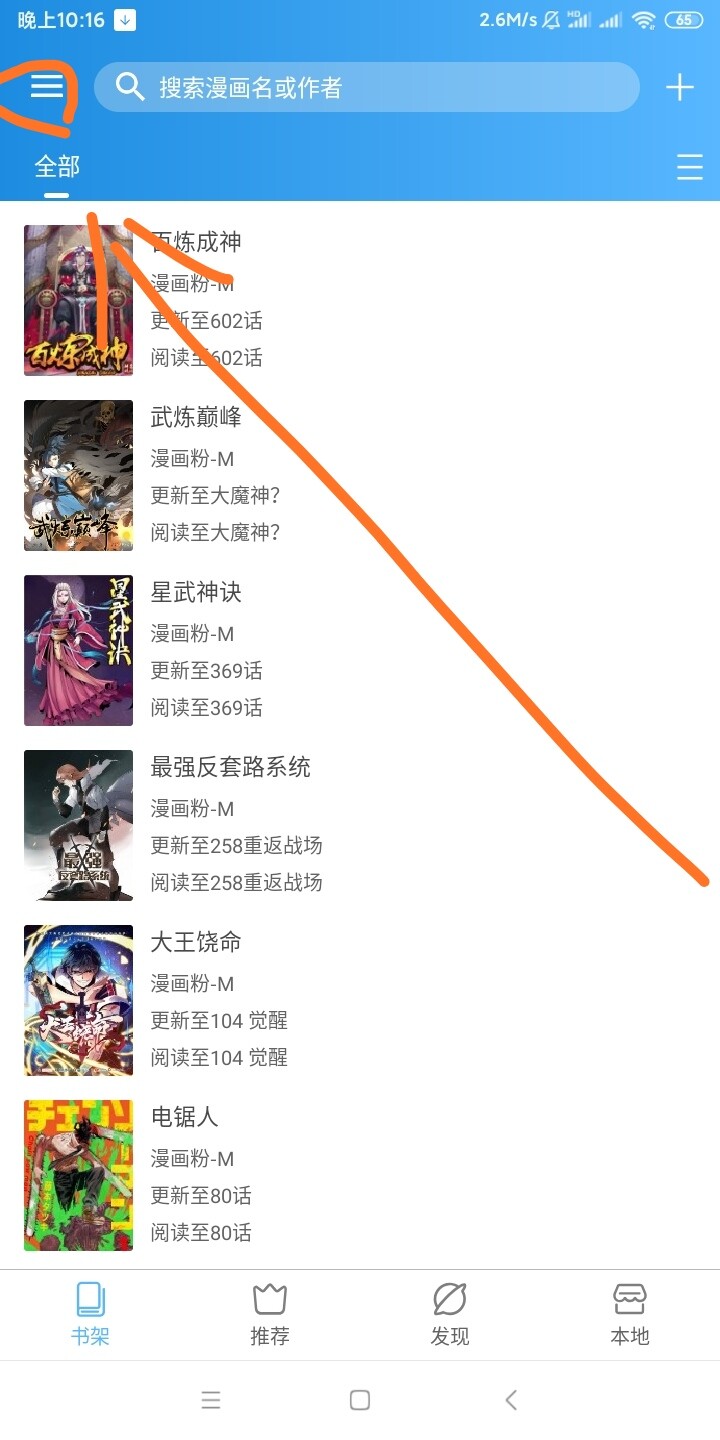Open the manga 大王饶命

click(x=196, y=942)
